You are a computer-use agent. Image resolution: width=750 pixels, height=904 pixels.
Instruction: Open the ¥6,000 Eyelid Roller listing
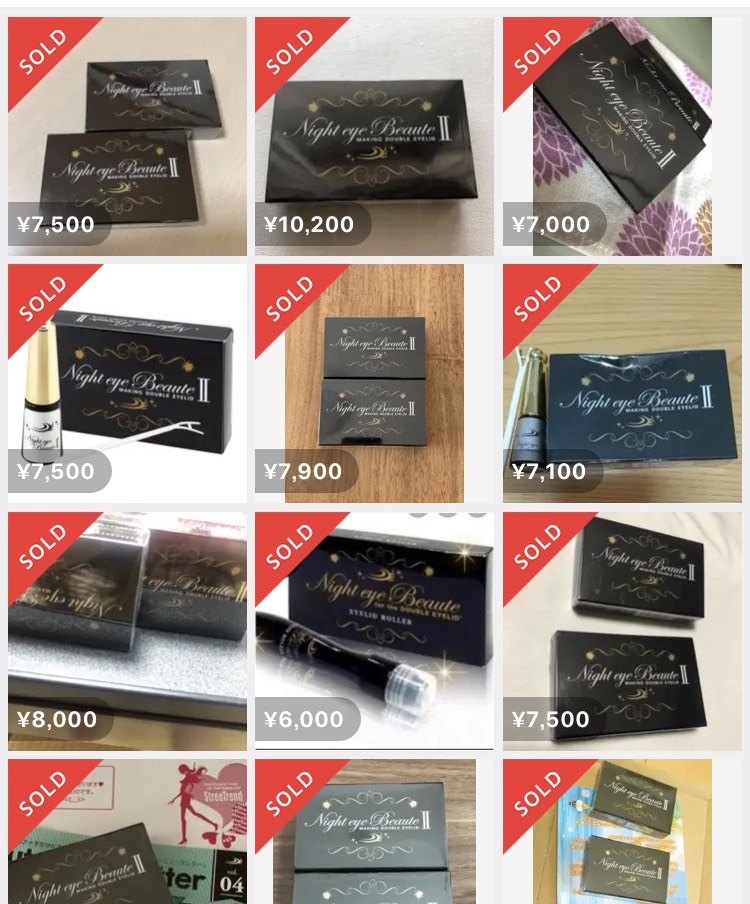click(374, 630)
